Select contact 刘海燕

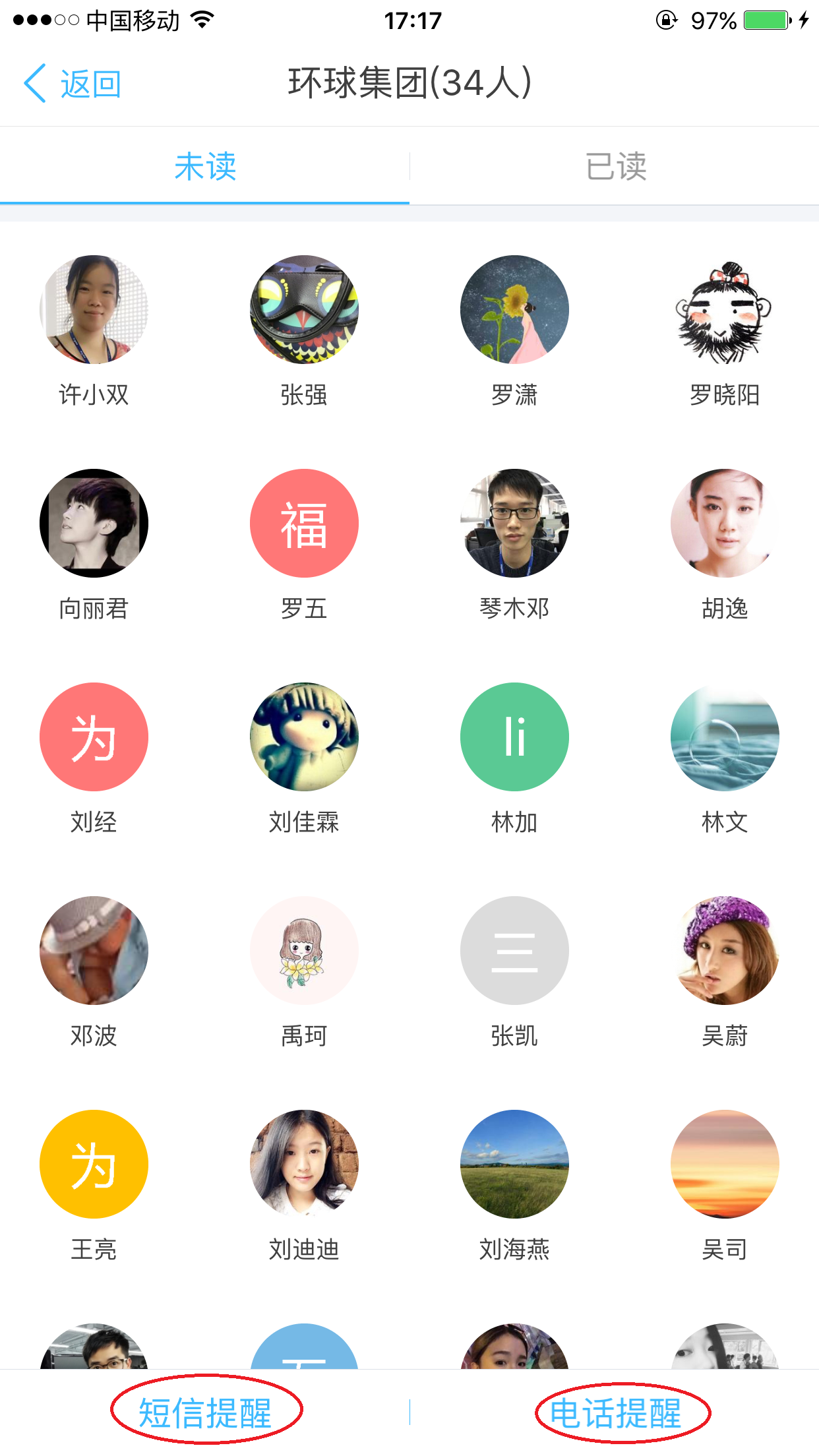[x=514, y=1165]
